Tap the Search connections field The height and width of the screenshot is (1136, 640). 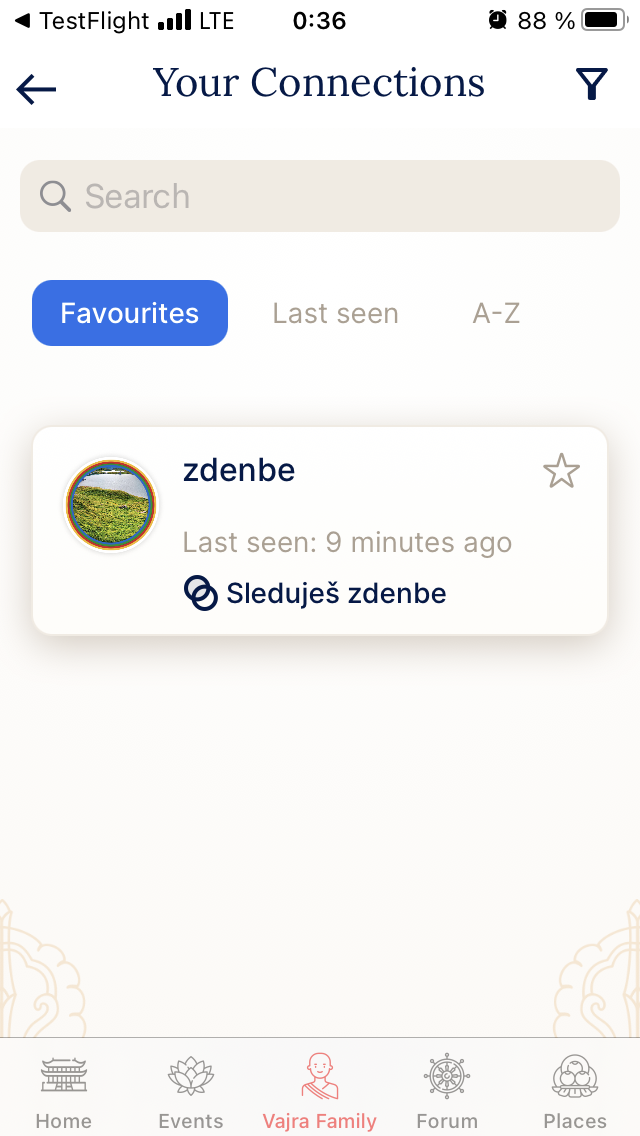pyautogui.click(x=320, y=196)
